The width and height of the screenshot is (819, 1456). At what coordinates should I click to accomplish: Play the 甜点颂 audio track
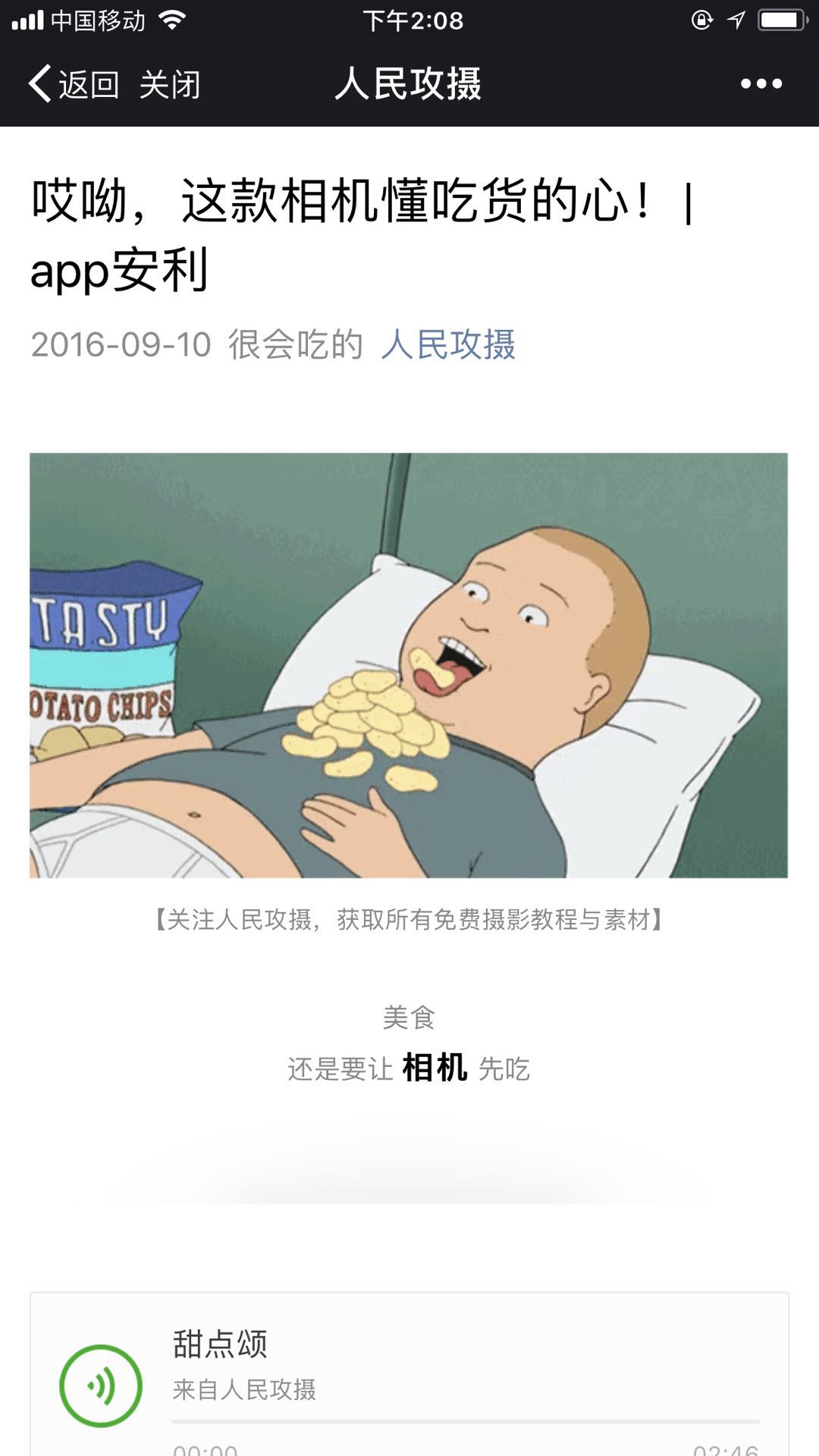point(101,1385)
